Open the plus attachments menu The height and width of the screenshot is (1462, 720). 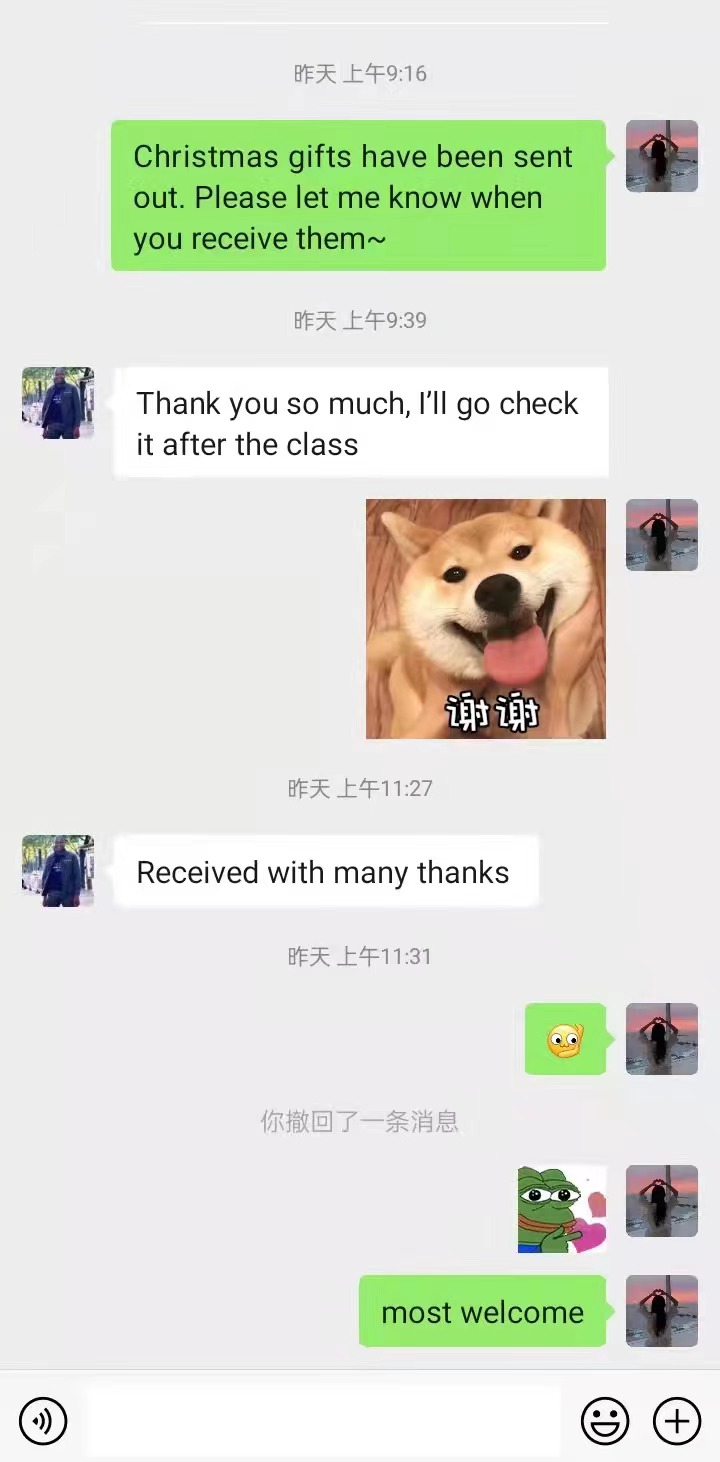[x=677, y=1421]
